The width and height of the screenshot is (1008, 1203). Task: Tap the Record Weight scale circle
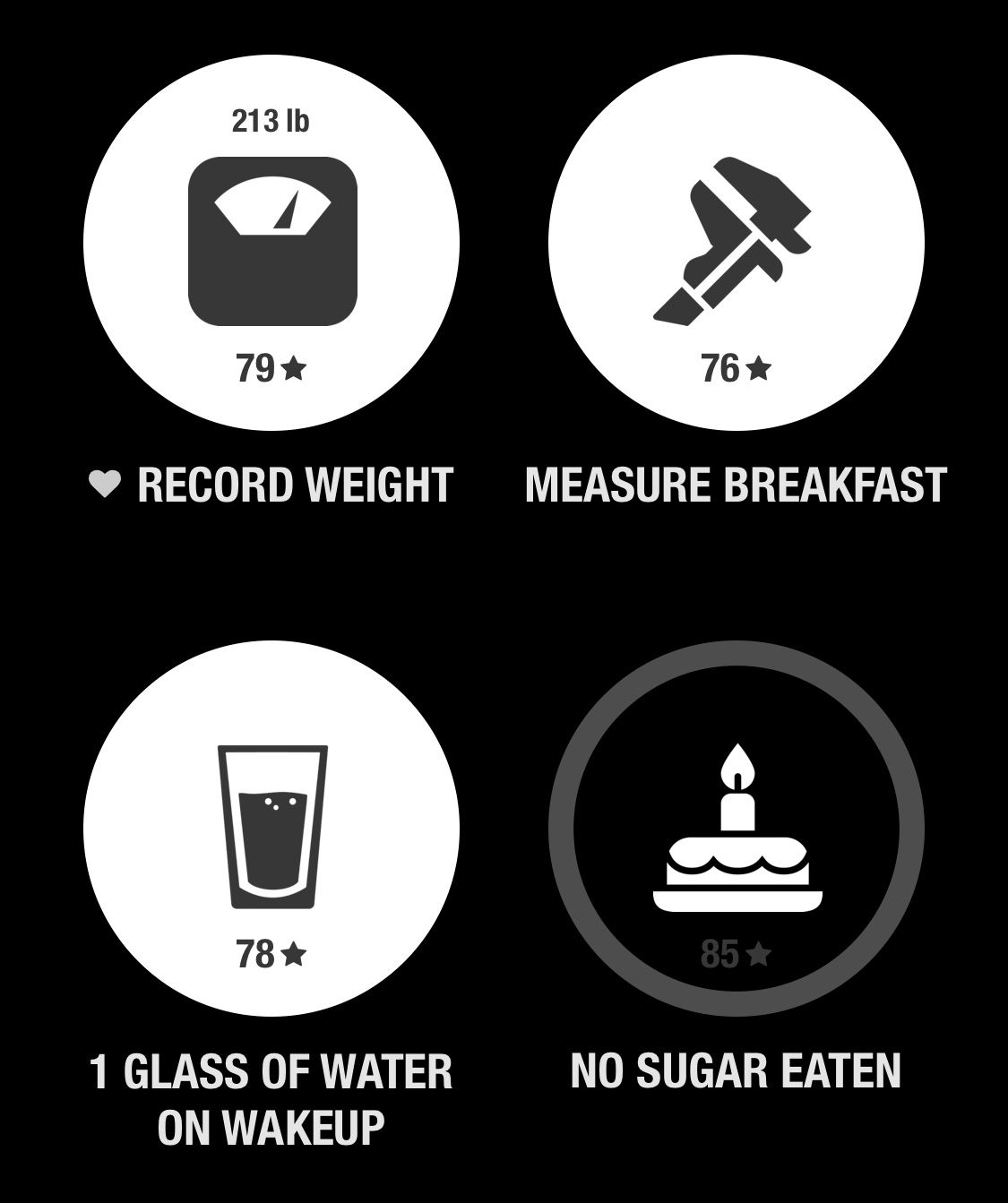click(x=271, y=243)
